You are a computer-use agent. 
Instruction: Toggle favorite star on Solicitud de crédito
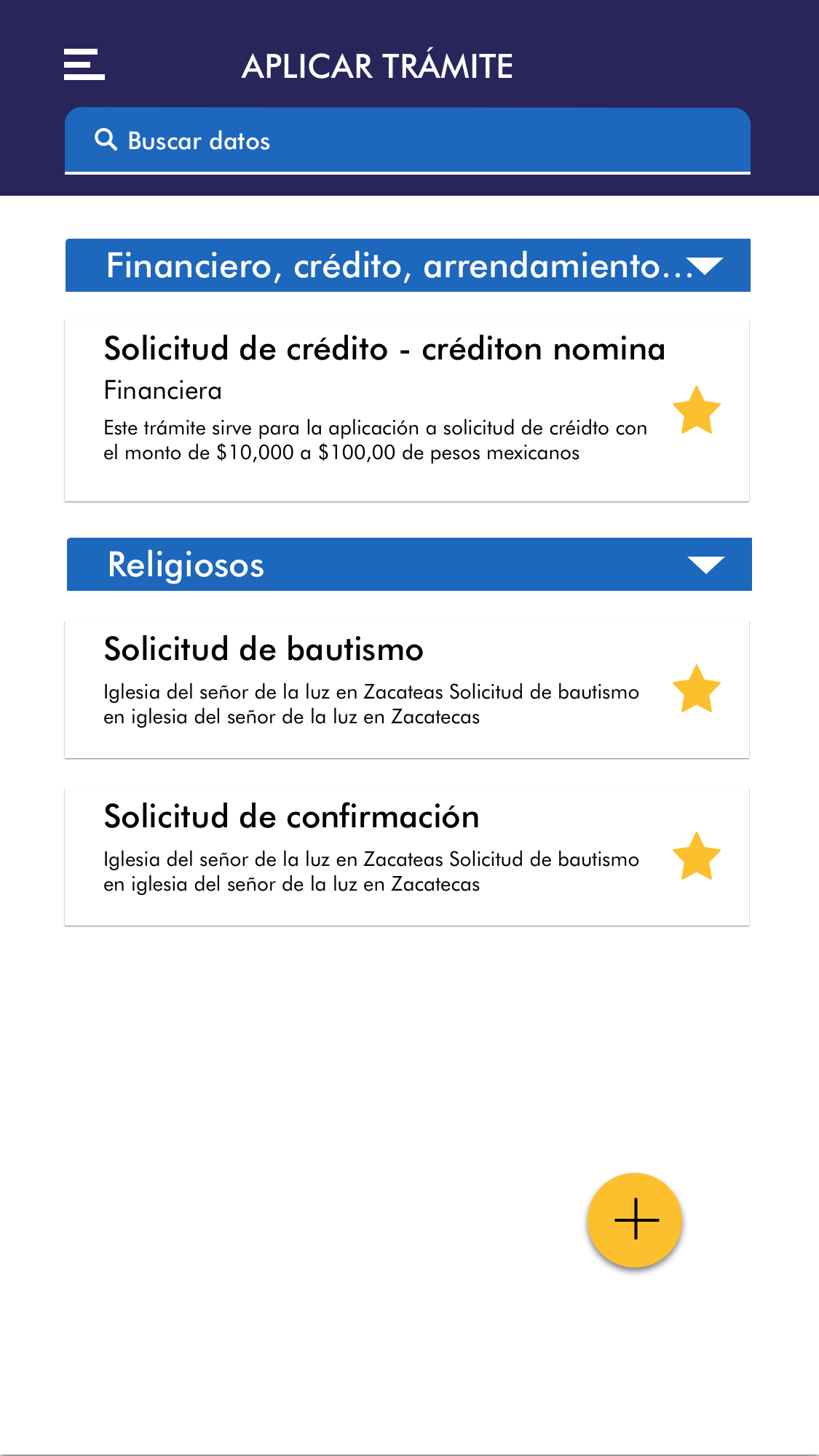point(696,411)
